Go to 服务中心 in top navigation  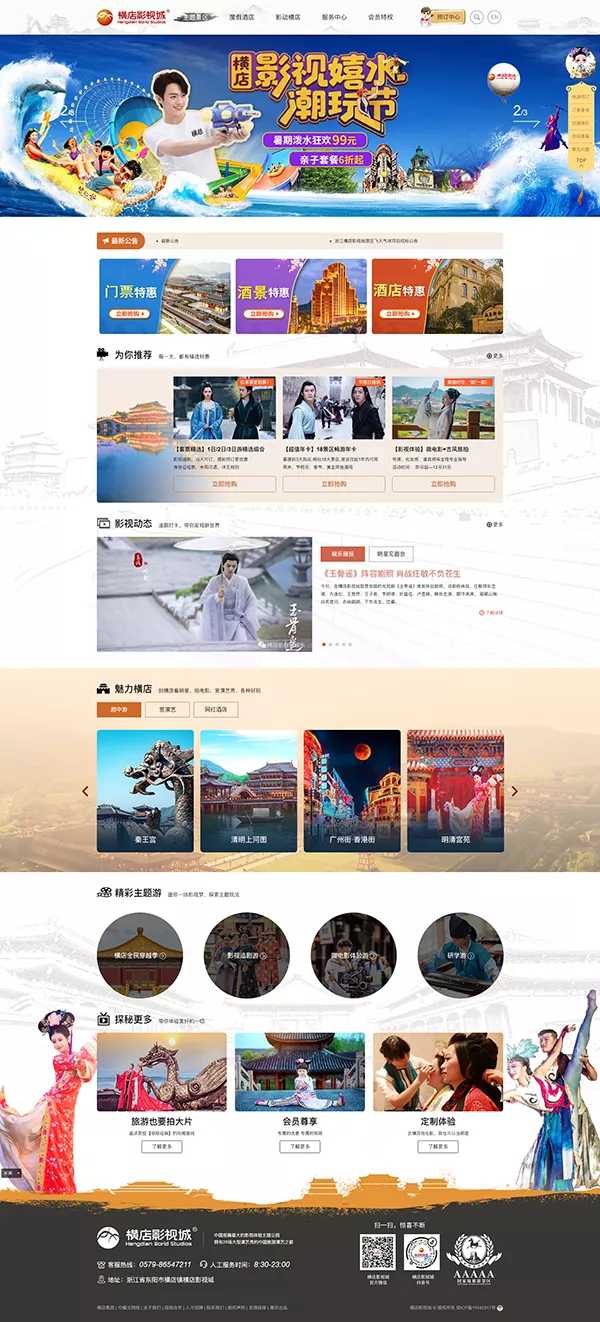point(334,17)
